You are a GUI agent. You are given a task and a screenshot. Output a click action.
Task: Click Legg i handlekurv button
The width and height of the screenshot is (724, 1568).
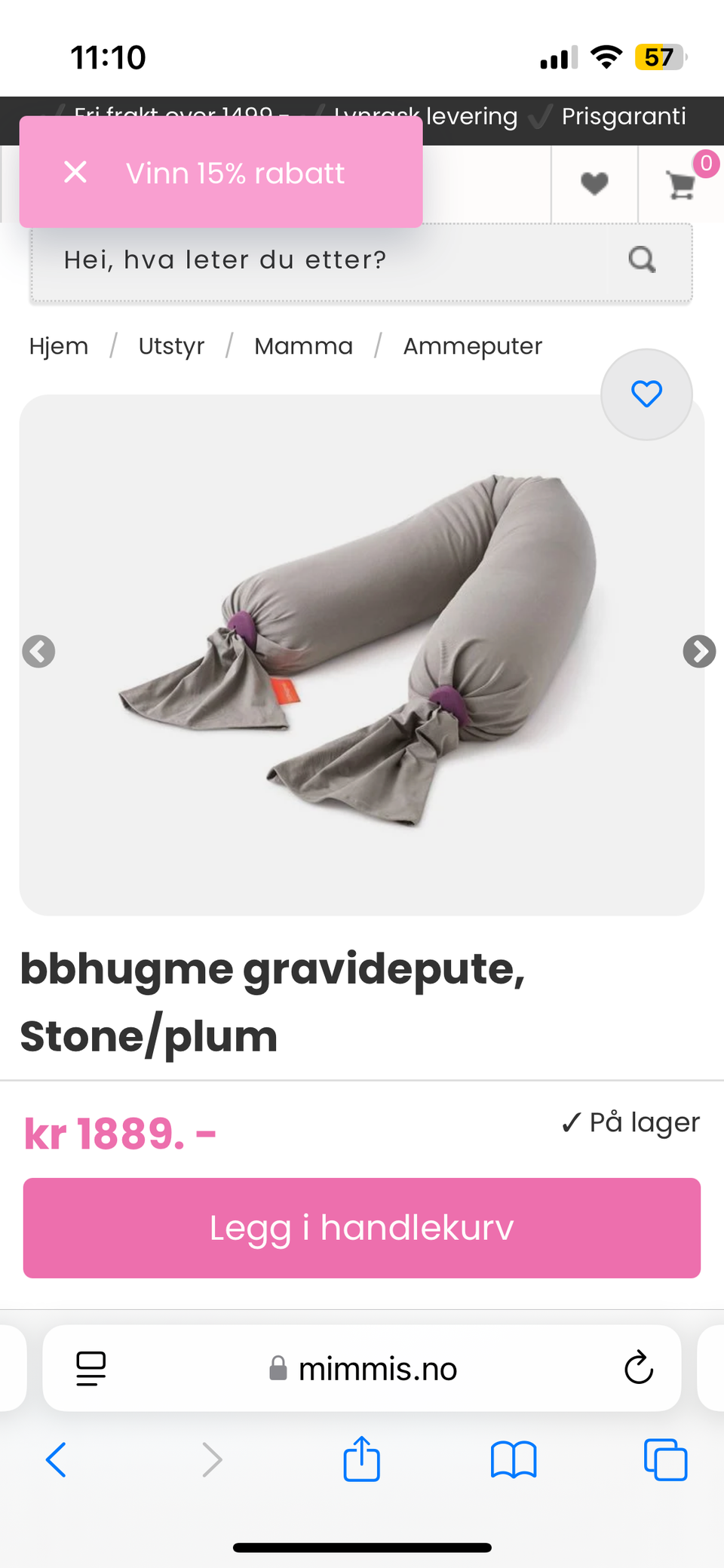point(361,1228)
